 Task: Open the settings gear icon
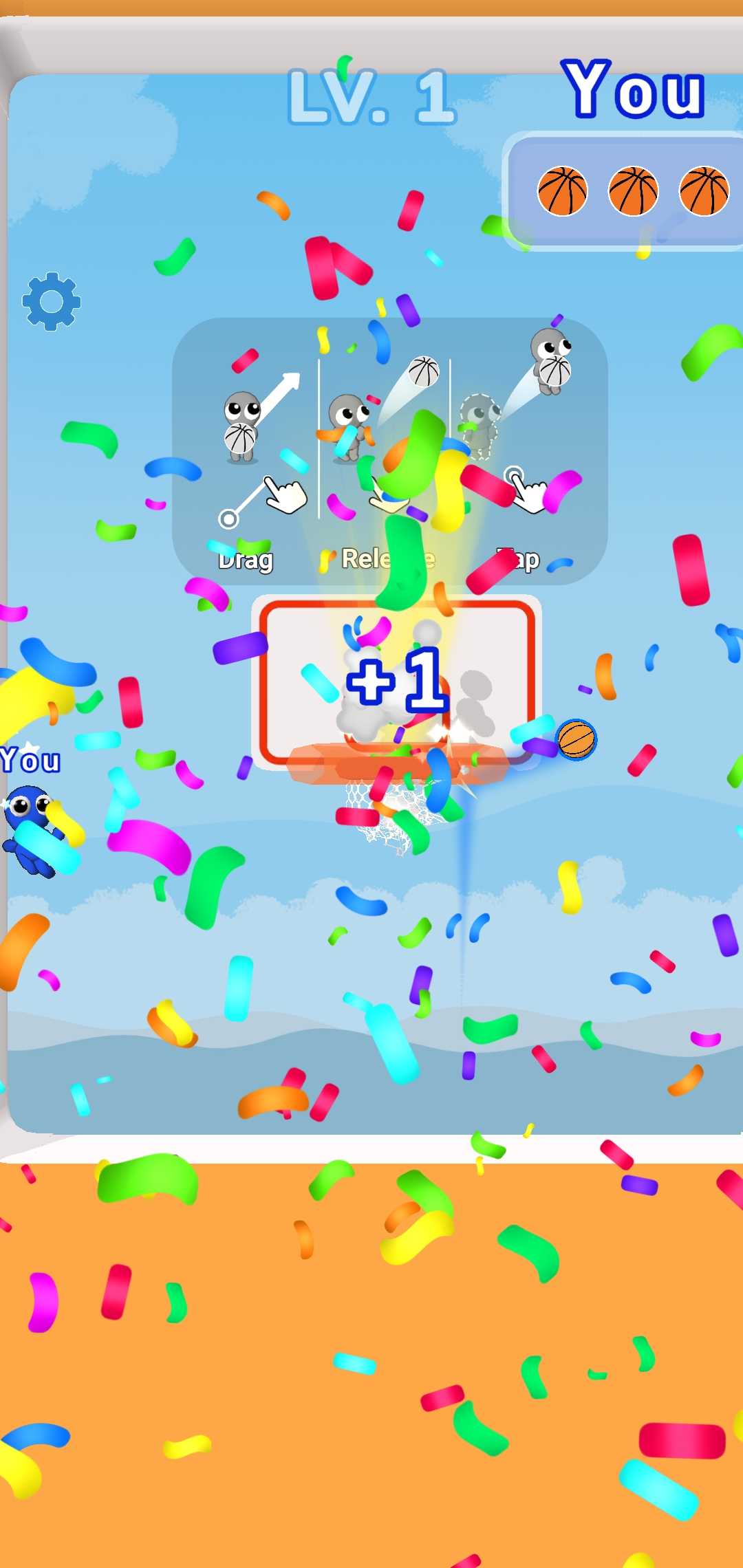(x=52, y=301)
